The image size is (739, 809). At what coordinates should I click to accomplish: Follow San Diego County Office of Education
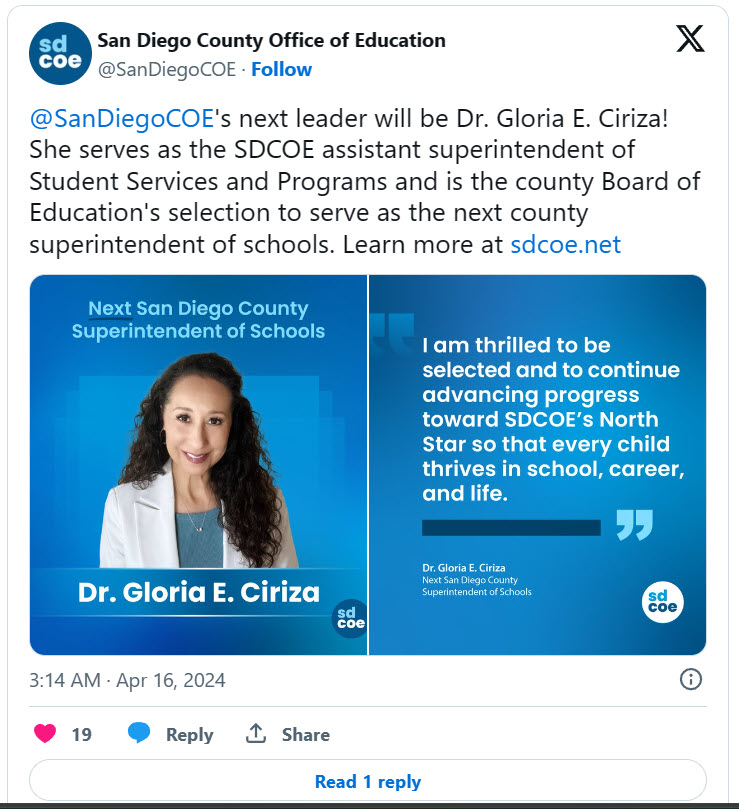pos(281,69)
